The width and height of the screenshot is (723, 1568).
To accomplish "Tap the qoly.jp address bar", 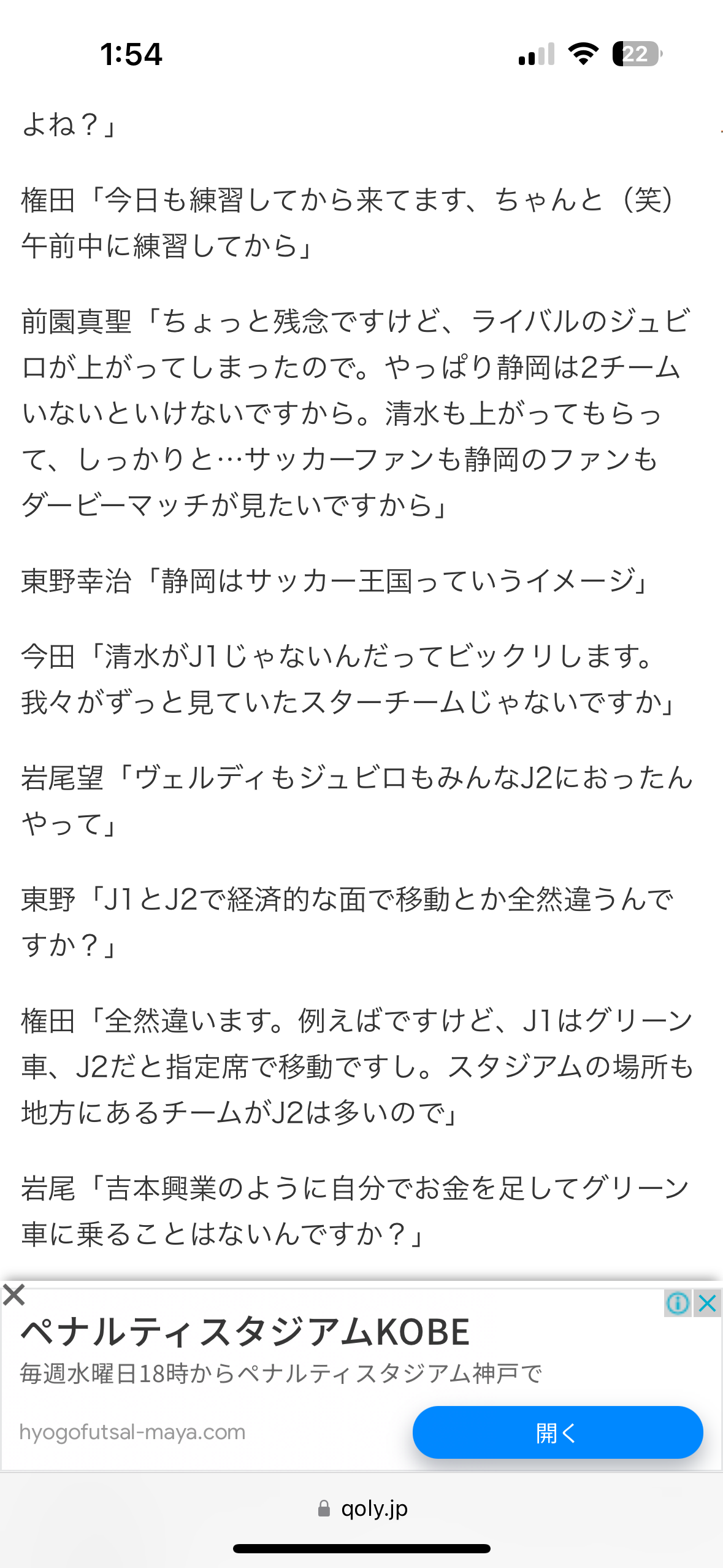I will (x=362, y=1508).
